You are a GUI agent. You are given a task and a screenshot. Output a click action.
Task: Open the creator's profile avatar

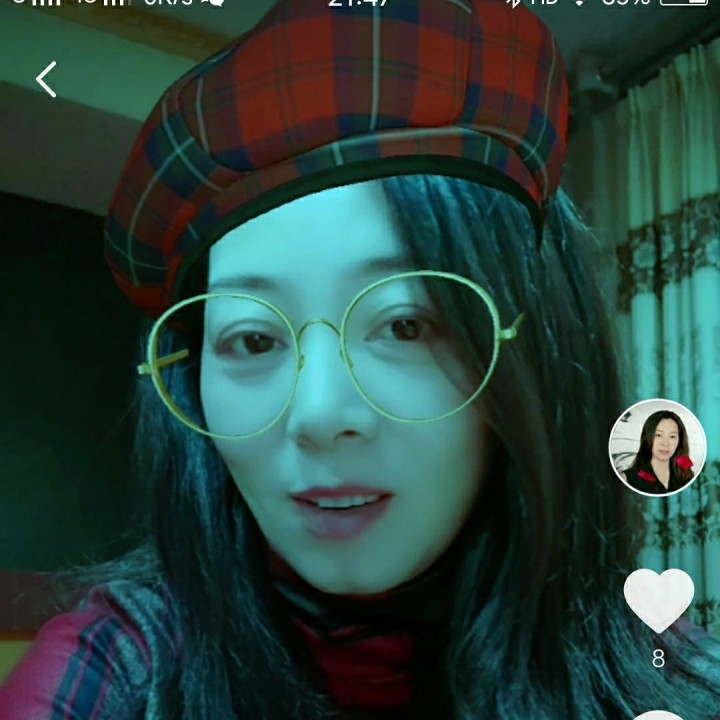click(x=657, y=448)
